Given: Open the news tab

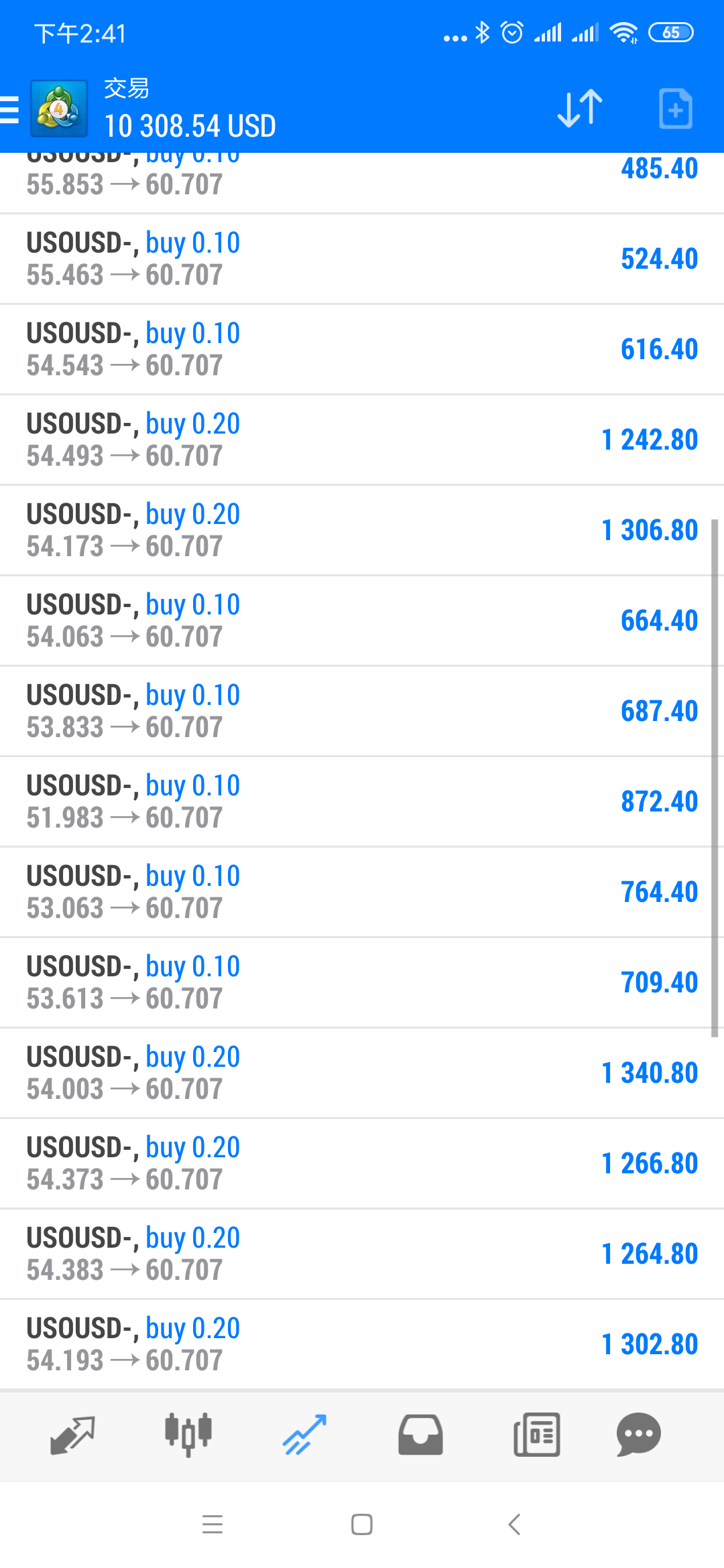Looking at the screenshot, I should [536, 1435].
